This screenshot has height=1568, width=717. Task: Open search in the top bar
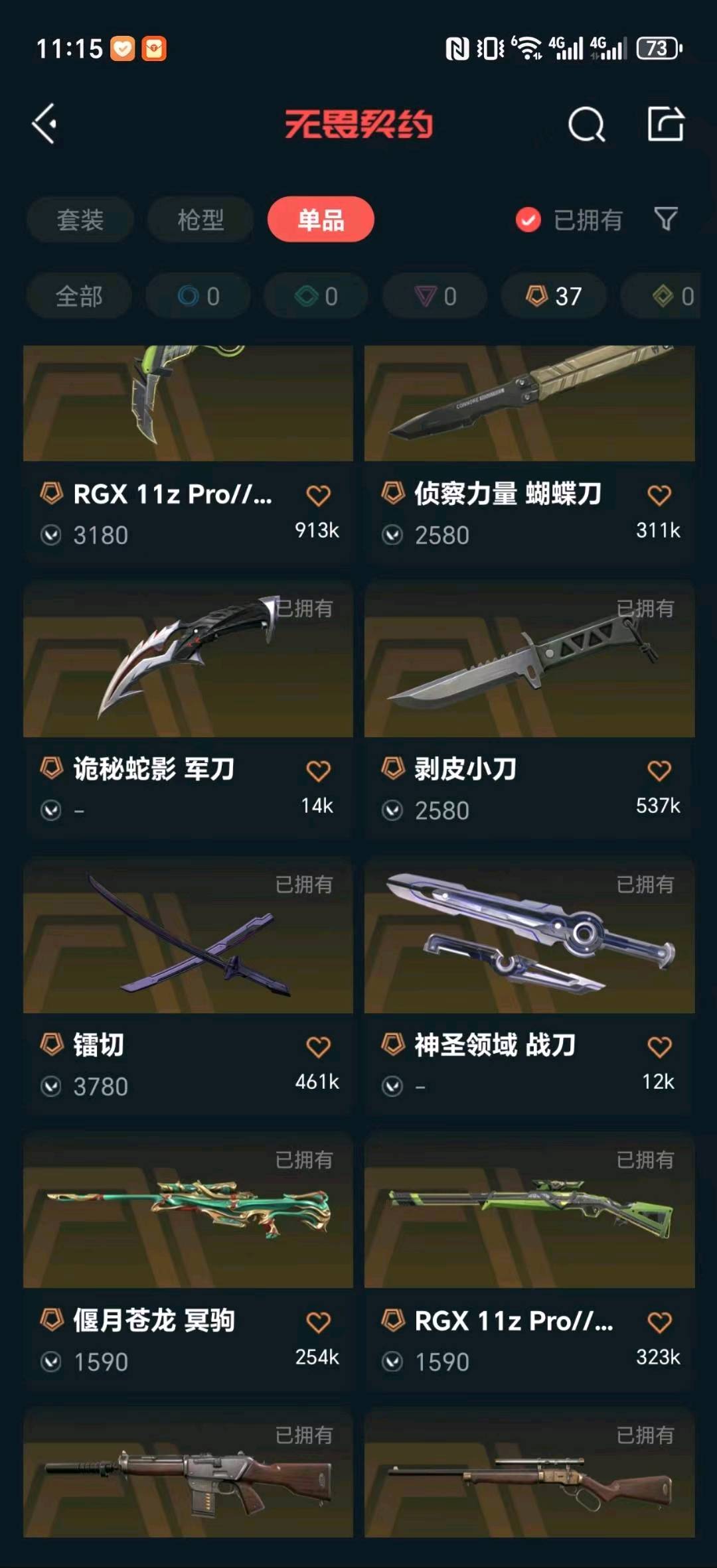[586, 124]
